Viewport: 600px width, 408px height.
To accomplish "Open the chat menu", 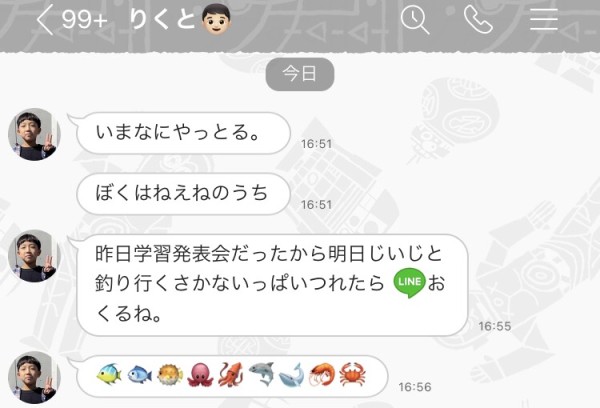I will coord(543,19).
